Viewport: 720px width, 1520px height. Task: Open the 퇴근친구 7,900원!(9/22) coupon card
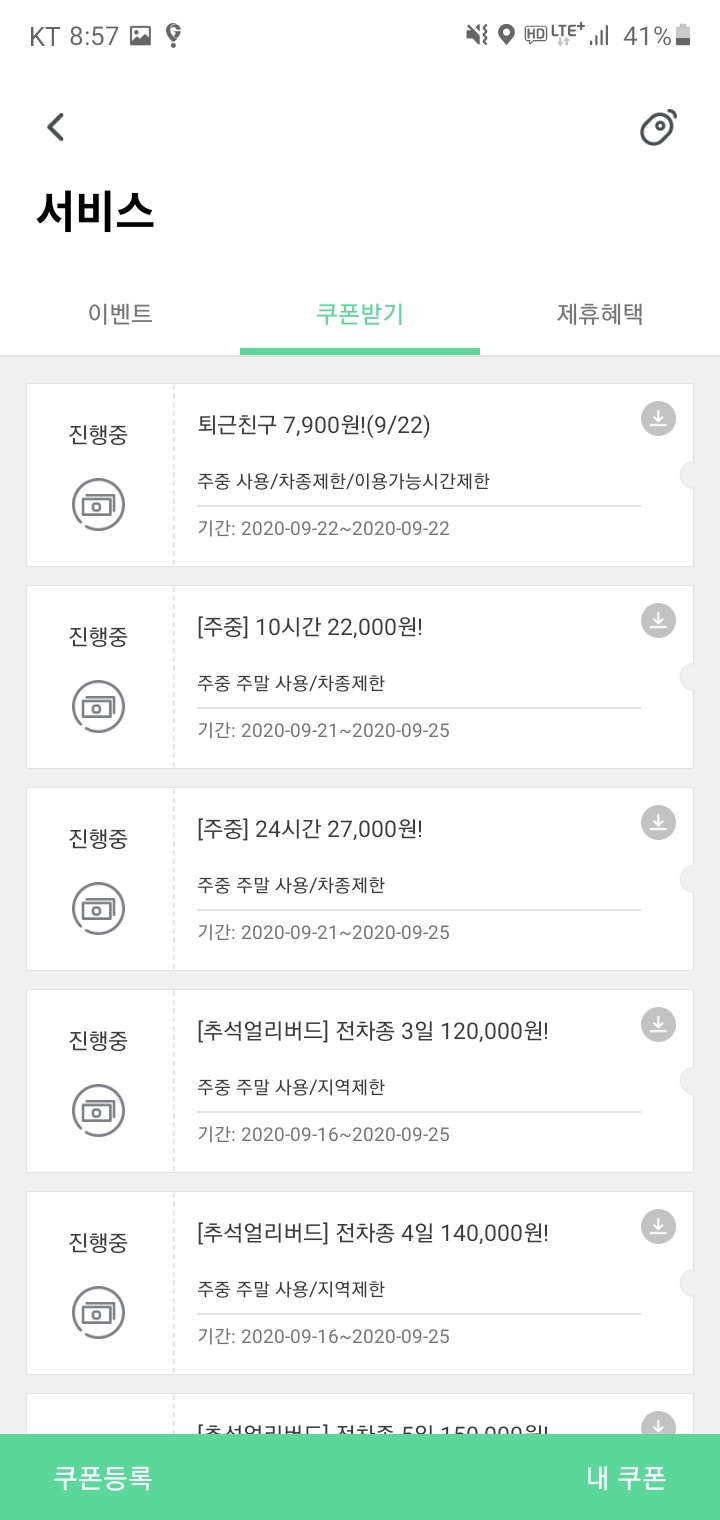(x=360, y=475)
